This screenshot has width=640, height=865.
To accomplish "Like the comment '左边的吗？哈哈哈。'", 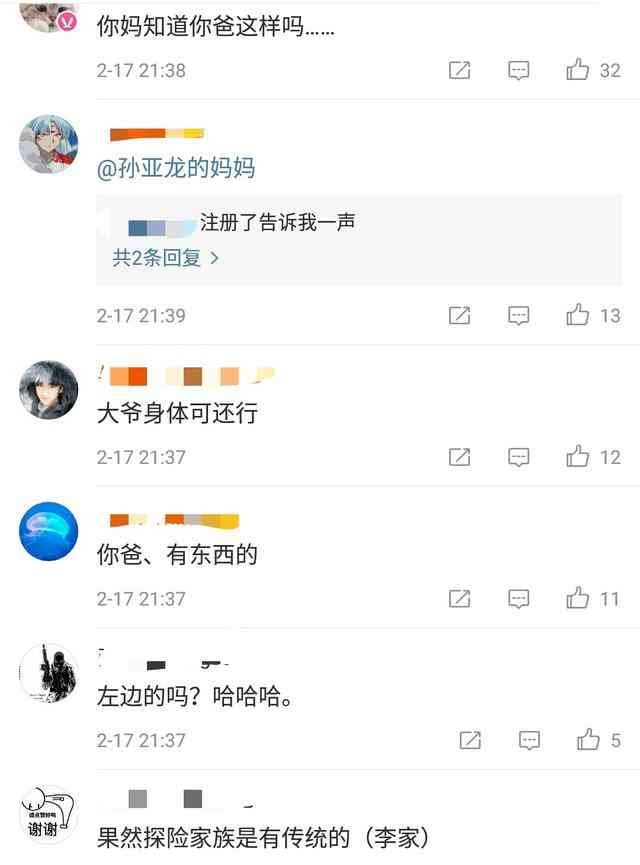I will pos(588,740).
